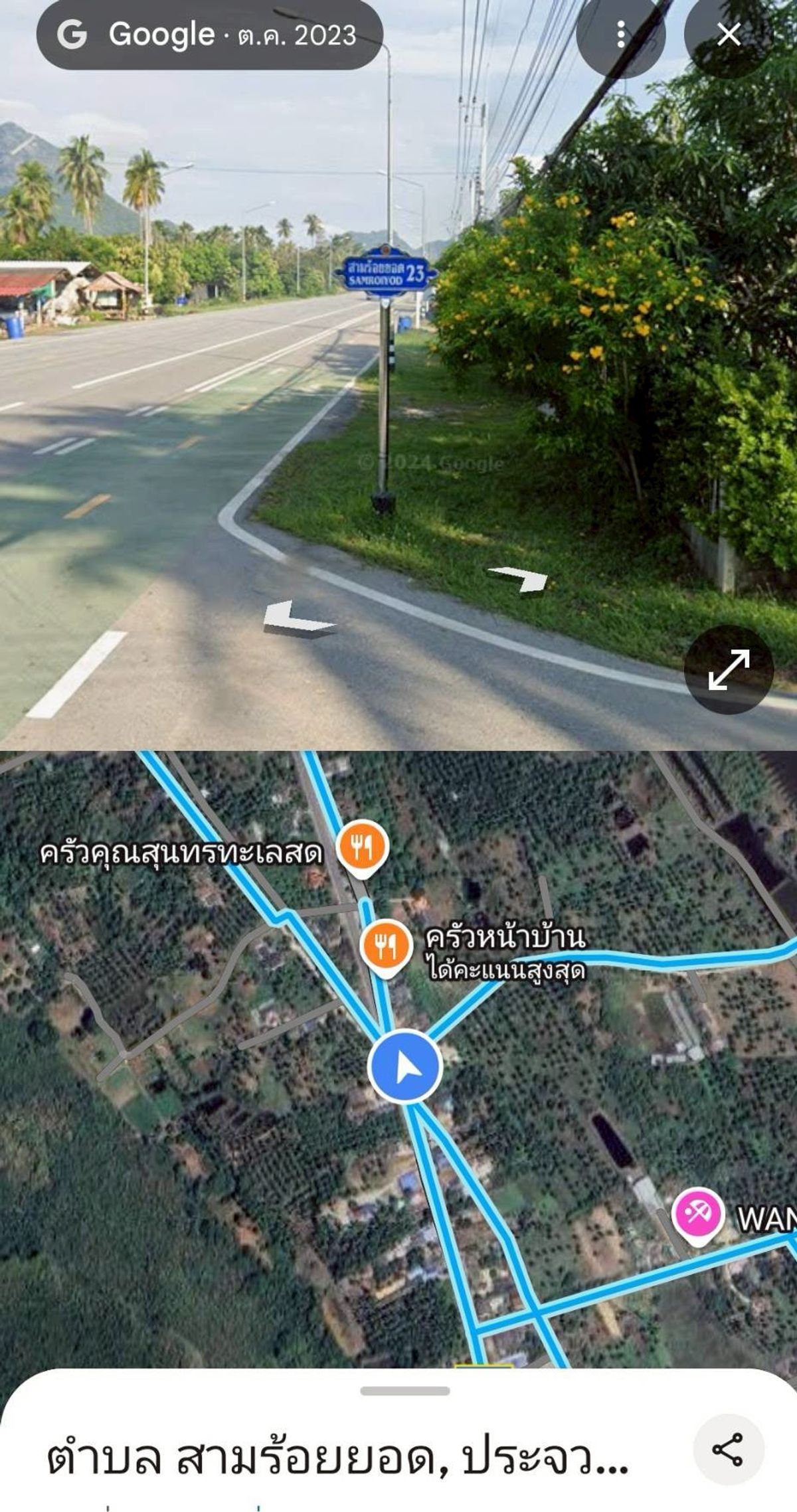
Task: Share this location
Action: (728, 1449)
